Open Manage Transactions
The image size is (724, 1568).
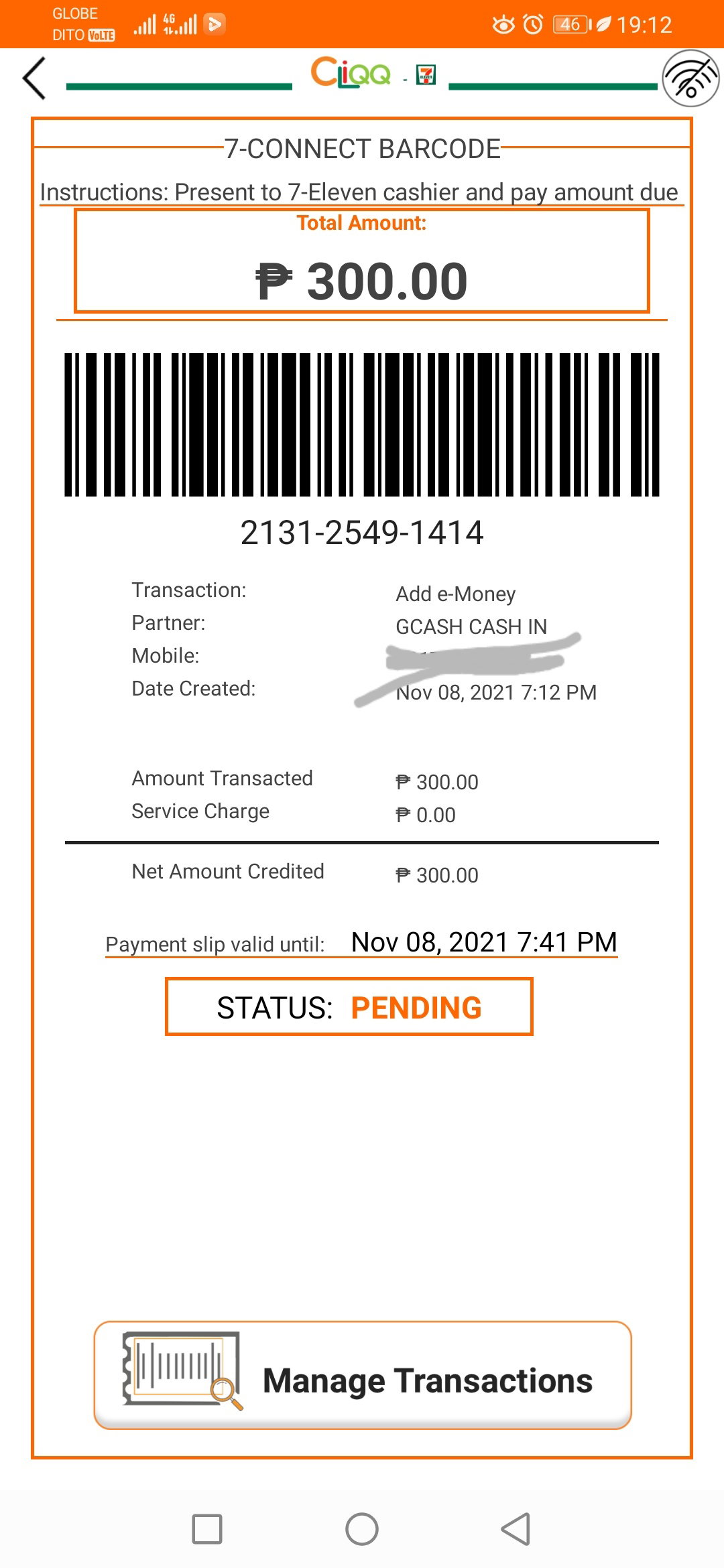363,1375
